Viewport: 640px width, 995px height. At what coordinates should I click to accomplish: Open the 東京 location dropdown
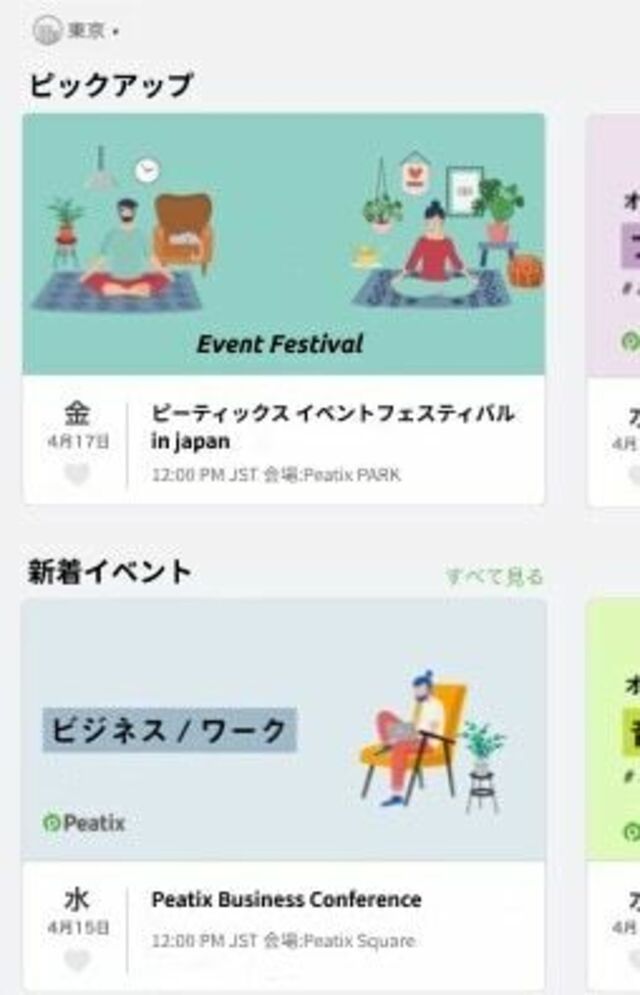[x=78, y=31]
